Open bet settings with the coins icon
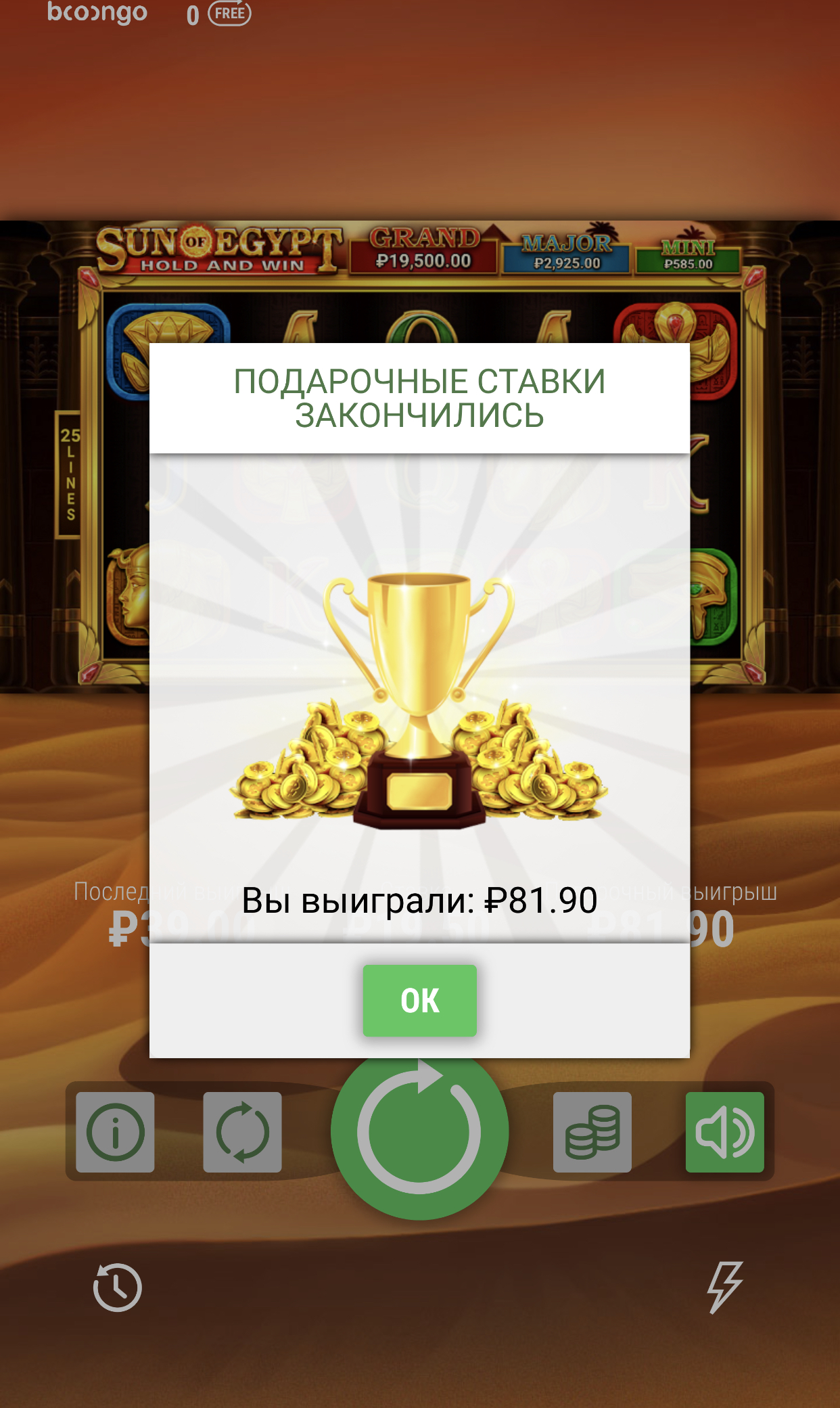This screenshot has height=1408, width=840. [592, 1132]
